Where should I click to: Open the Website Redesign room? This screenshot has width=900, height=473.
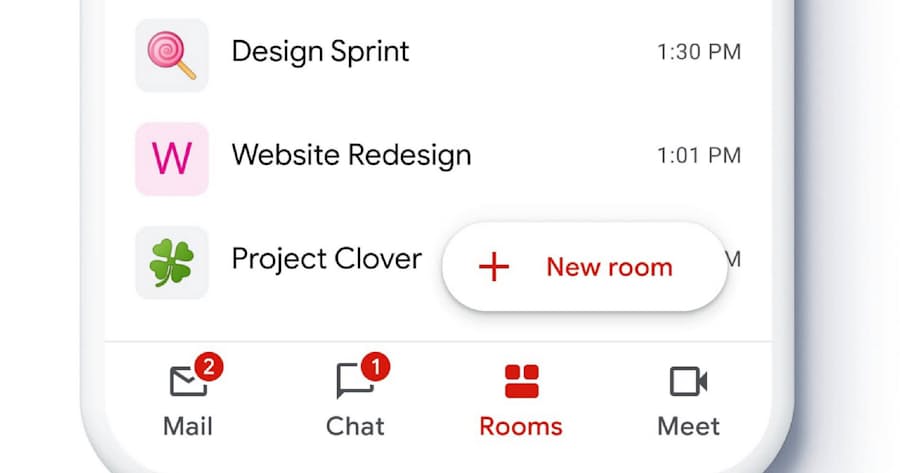(351, 156)
